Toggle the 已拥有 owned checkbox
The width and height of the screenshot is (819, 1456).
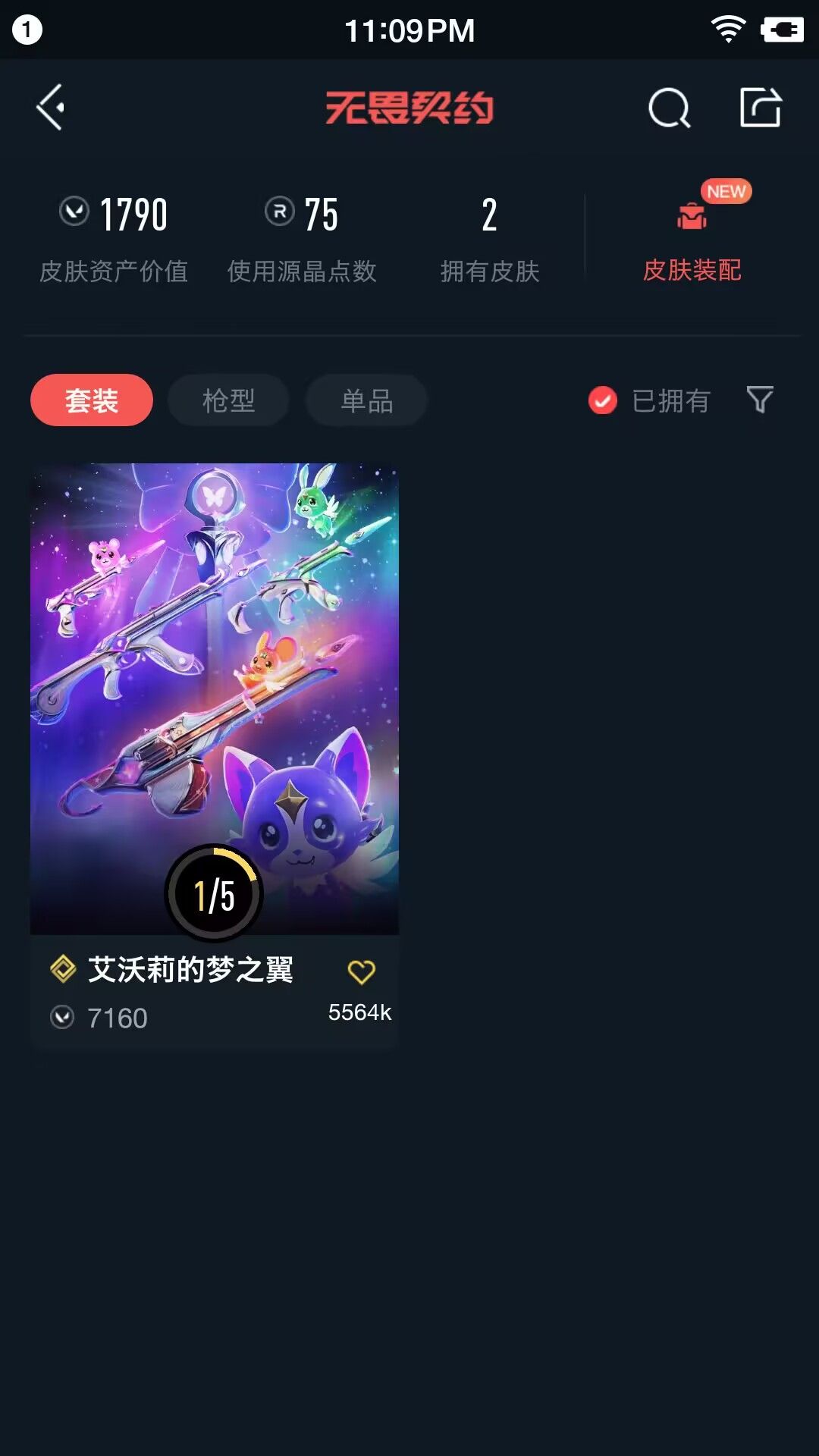(x=604, y=400)
